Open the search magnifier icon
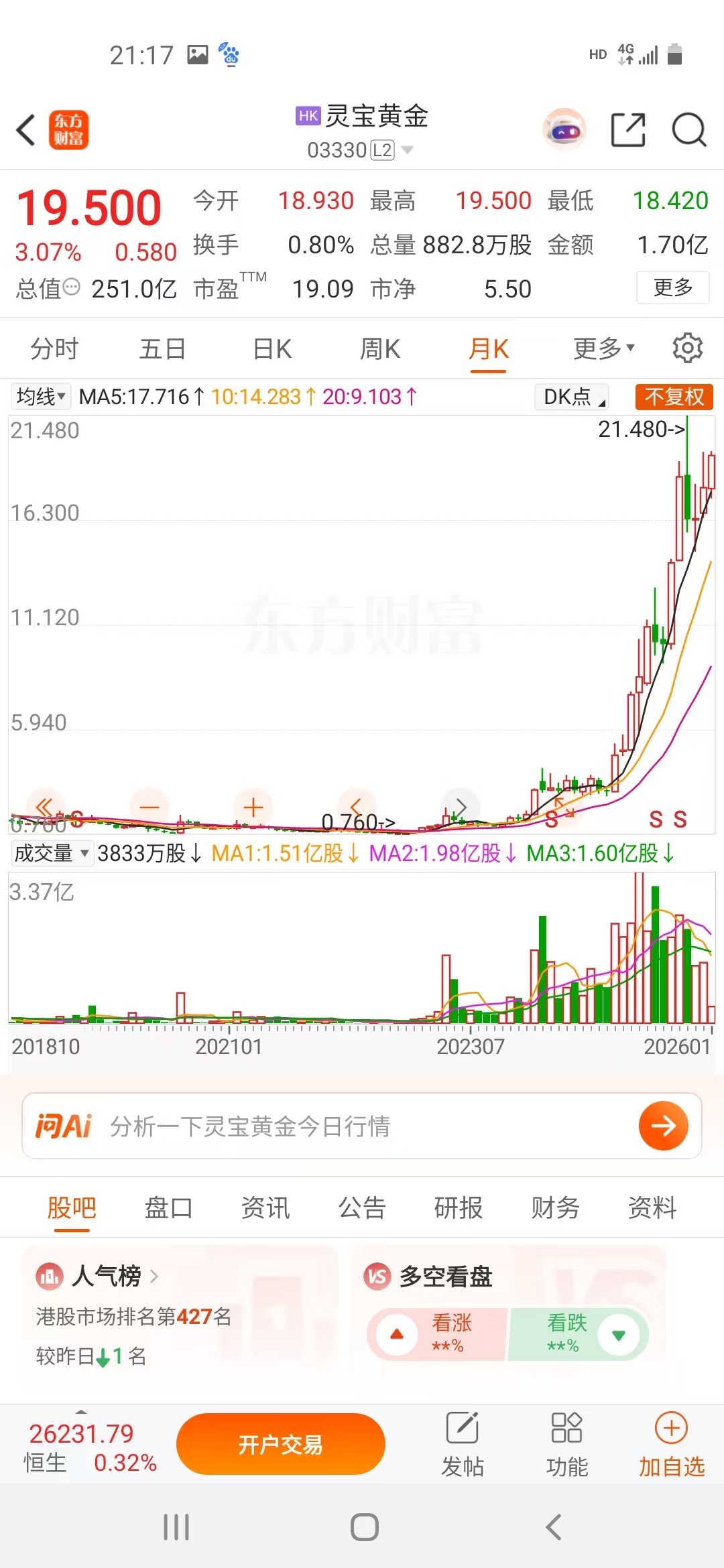Image resolution: width=724 pixels, height=1568 pixels. 688,129
